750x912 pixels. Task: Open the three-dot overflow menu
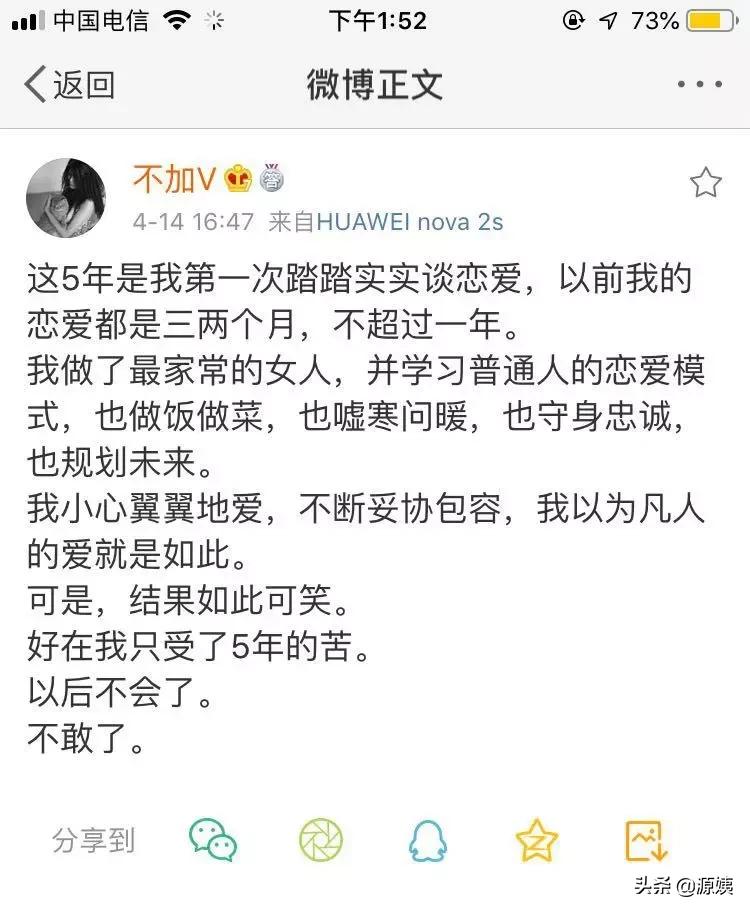tap(699, 85)
